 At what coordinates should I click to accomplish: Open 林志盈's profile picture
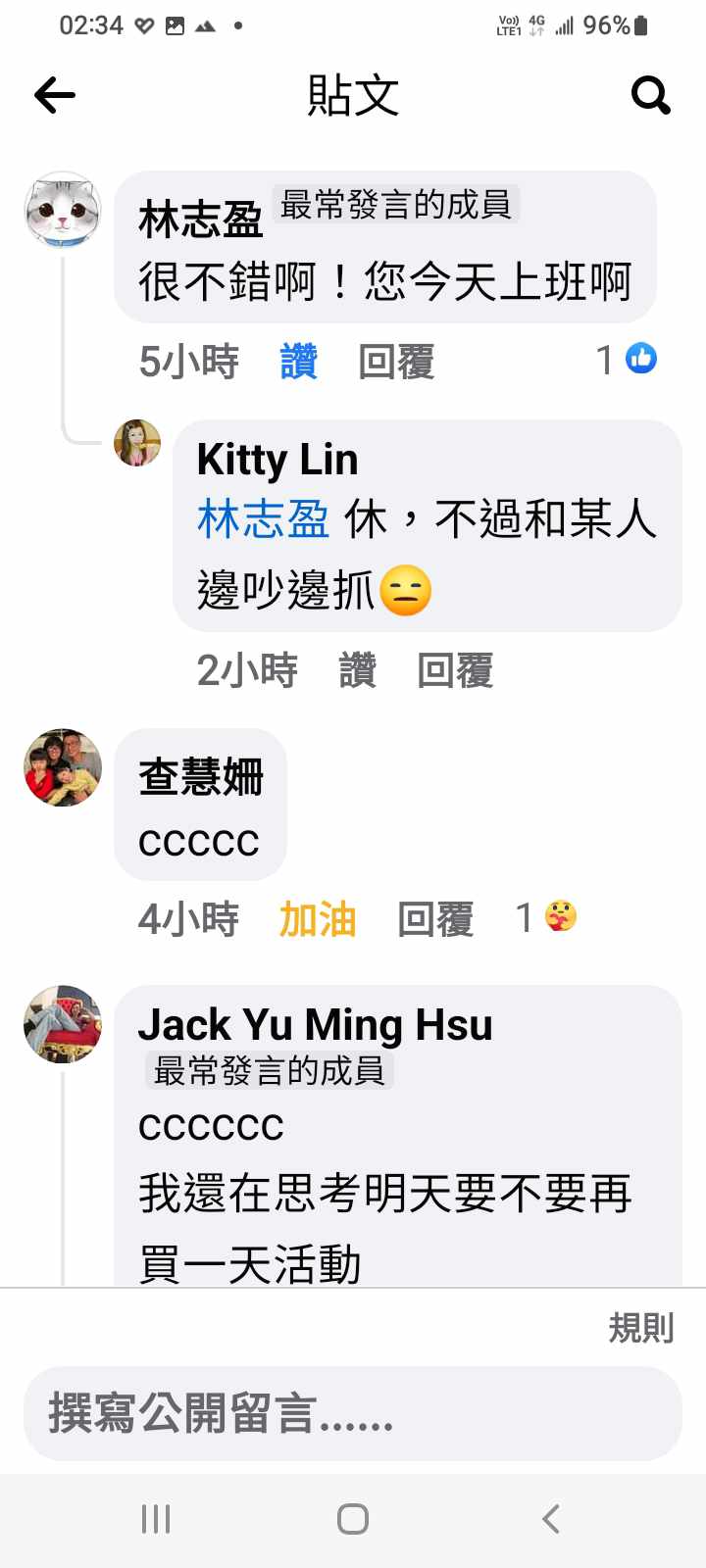coord(63,210)
